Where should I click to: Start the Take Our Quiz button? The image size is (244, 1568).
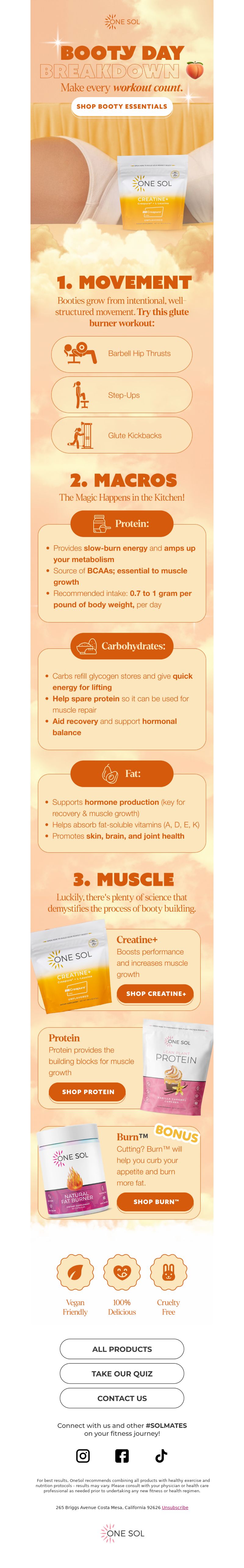click(122, 1373)
